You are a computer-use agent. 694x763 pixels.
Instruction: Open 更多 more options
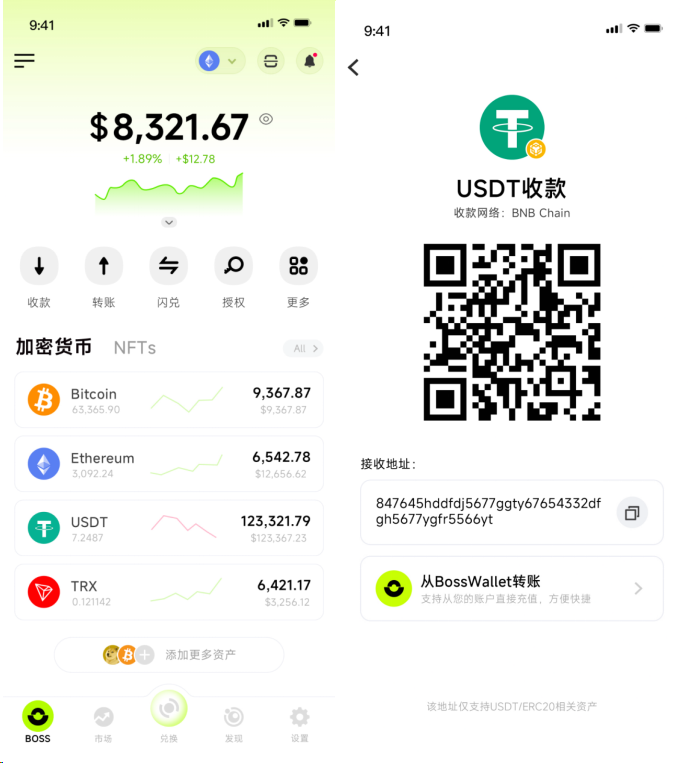coord(298,266)
